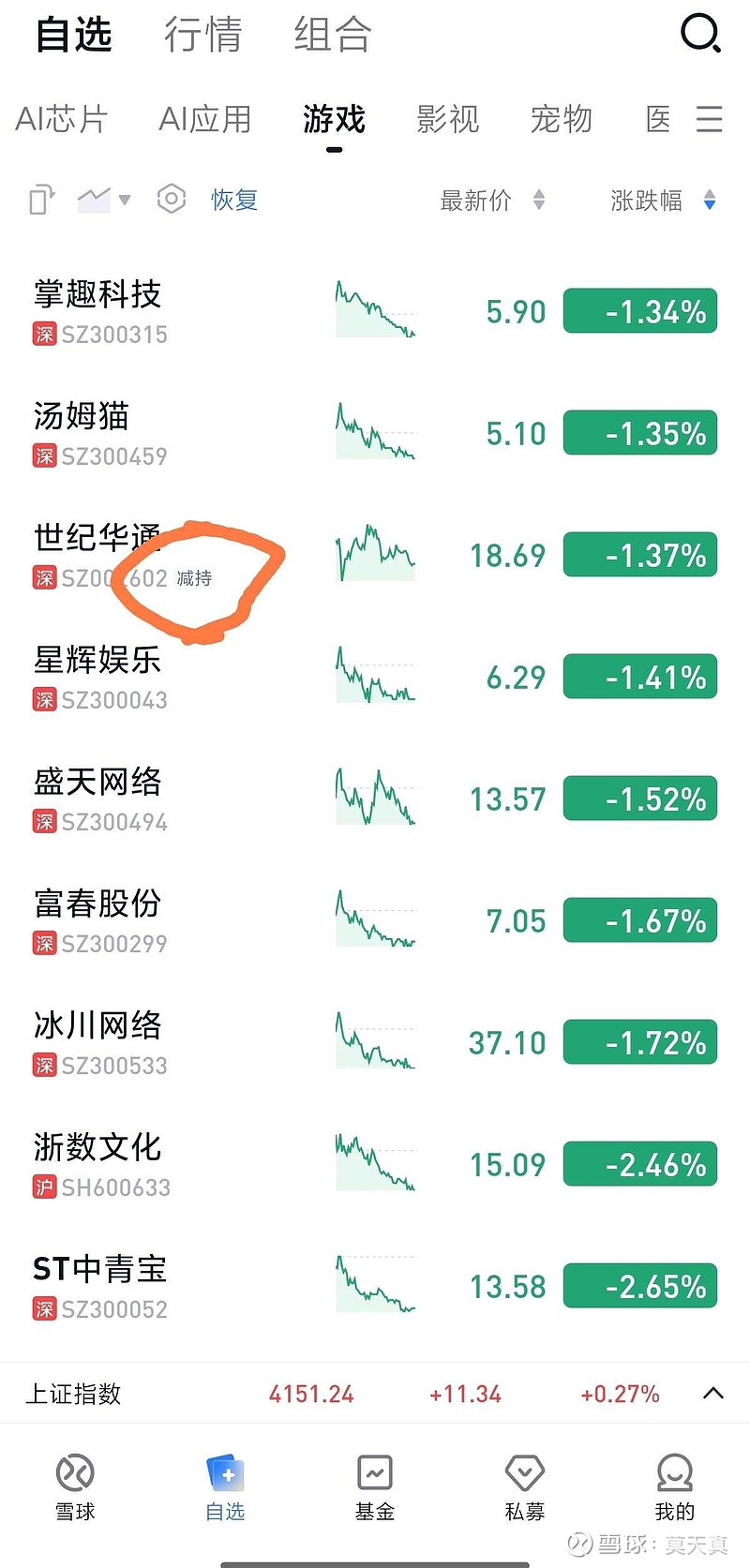750x1568 pixels.
Task: Select the 宠物 watchlist group
Action: click(x=561, y=119)
